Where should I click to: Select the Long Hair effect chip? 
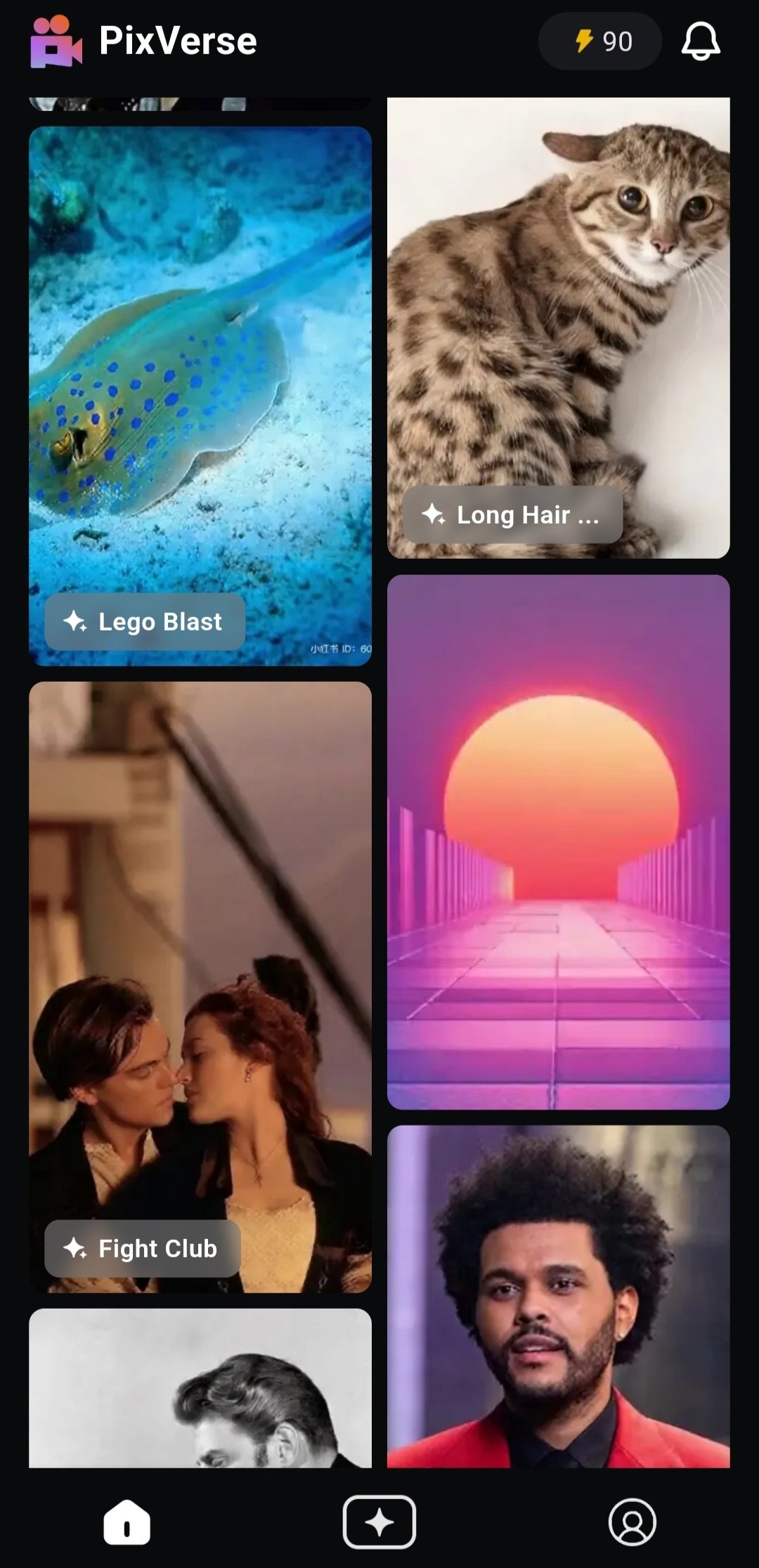512,515
